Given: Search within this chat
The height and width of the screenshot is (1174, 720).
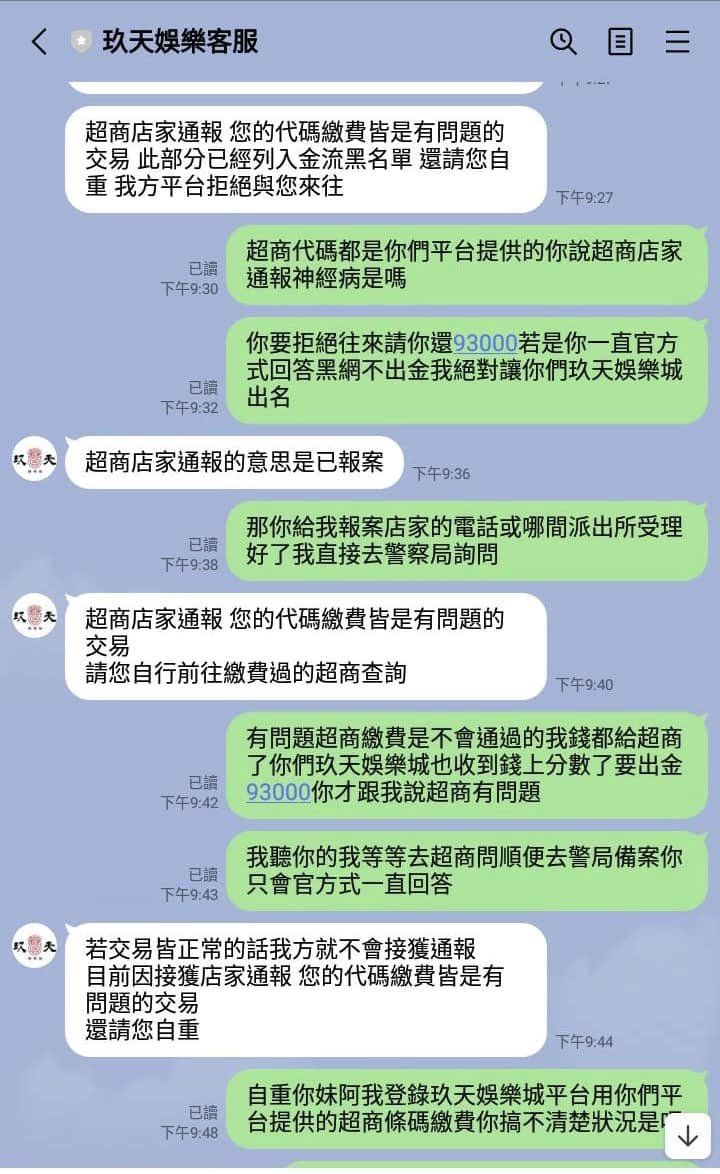Looking at the screenshot, I should click(563, 42).
